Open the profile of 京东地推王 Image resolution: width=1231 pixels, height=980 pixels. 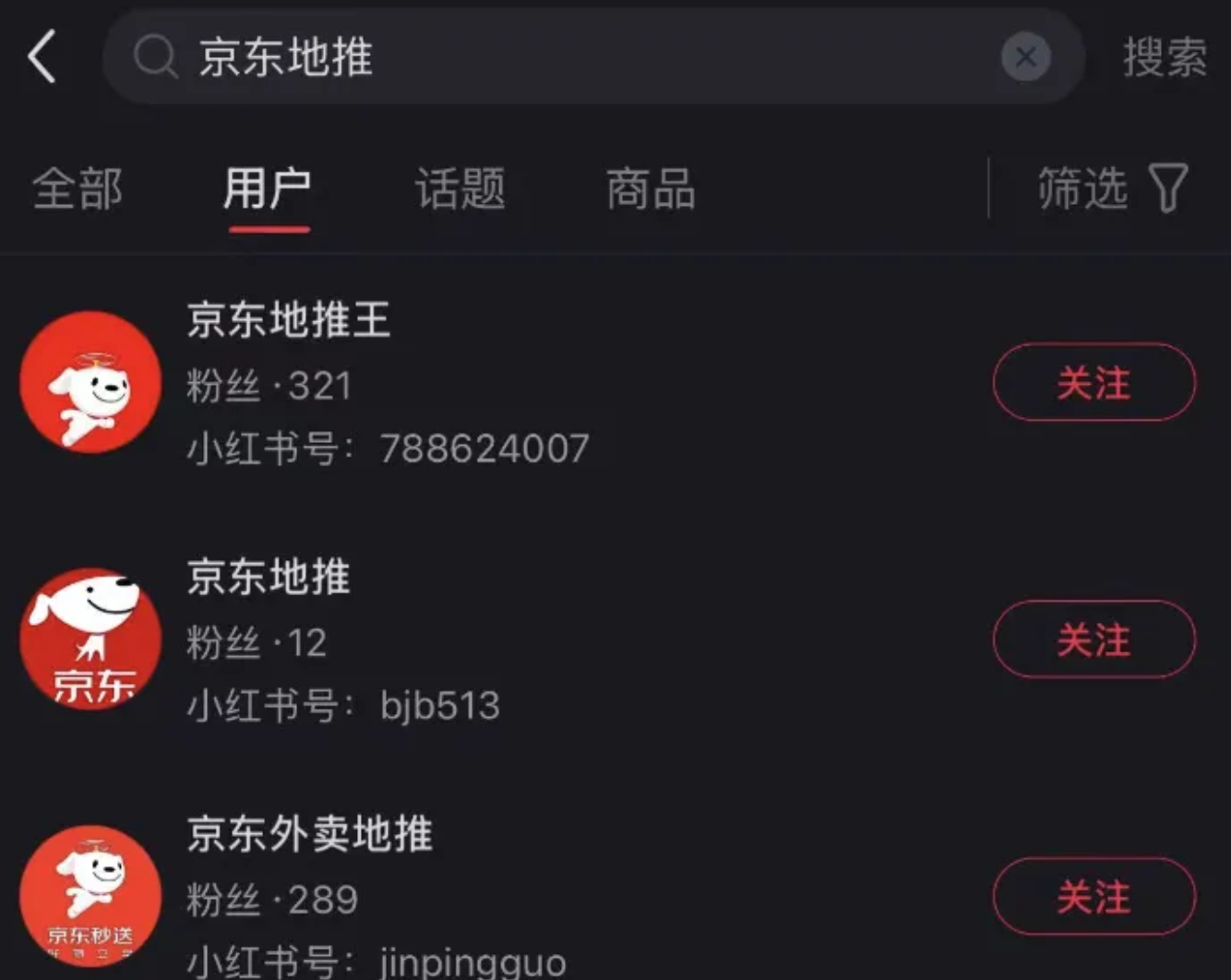(x=290, y=320)
